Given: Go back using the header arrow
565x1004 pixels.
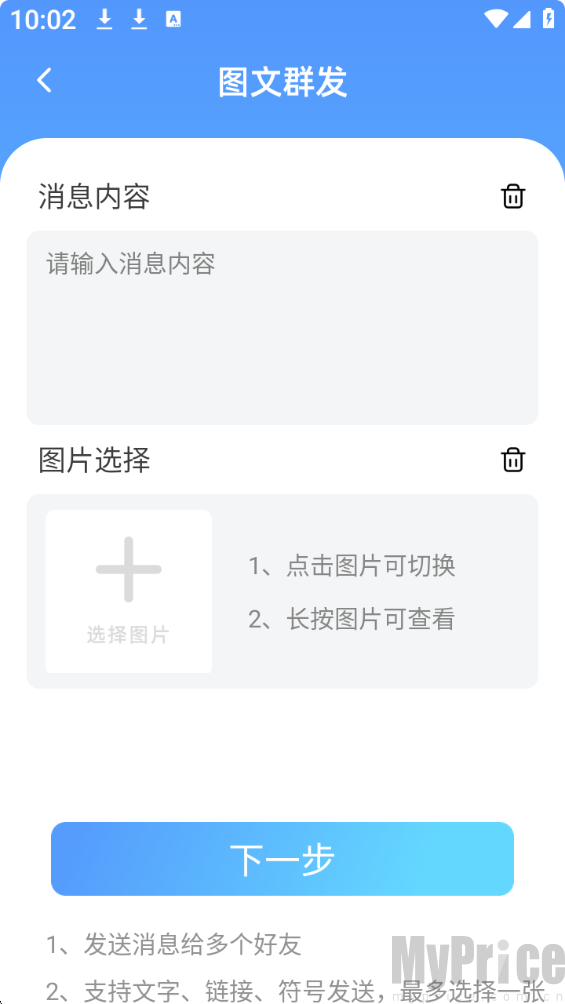Looking at the screenshot, I should pos(44,81).
